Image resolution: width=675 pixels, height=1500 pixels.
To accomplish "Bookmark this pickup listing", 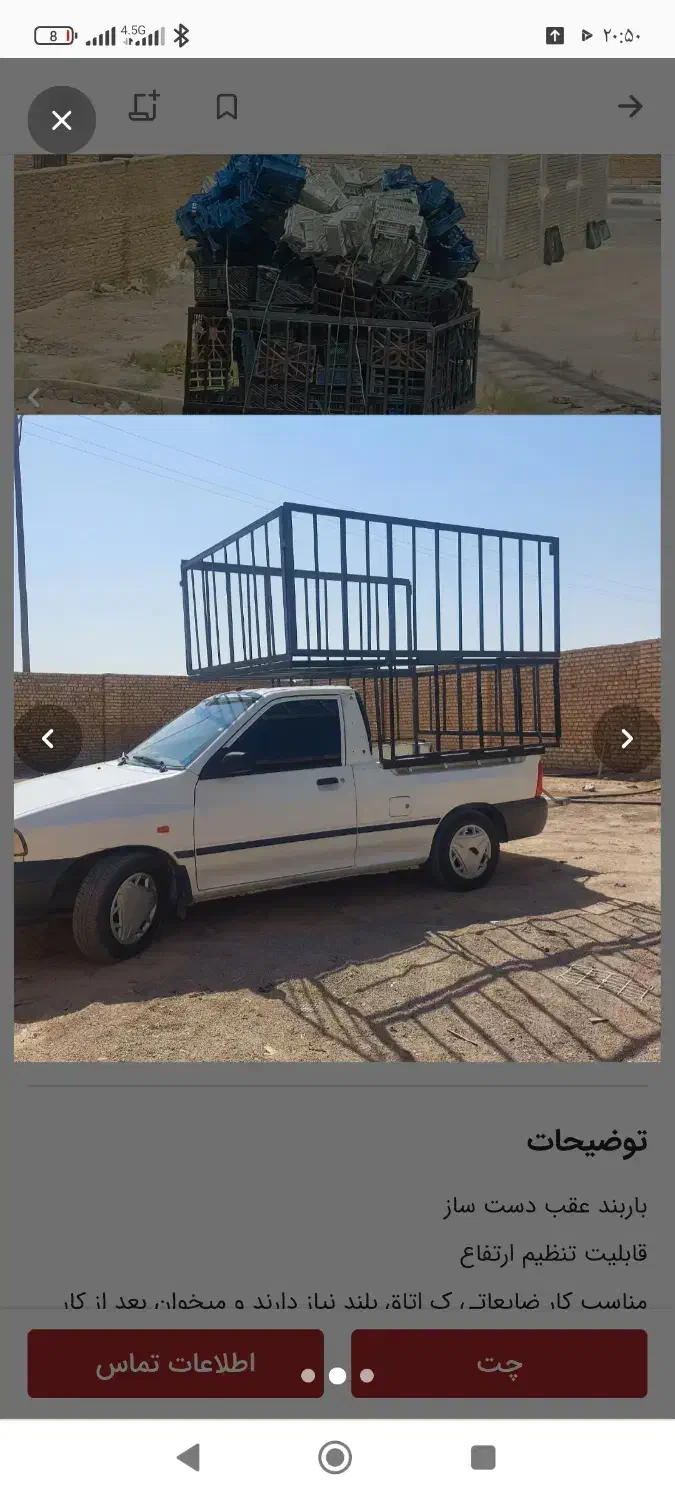I will pos(227,107).
